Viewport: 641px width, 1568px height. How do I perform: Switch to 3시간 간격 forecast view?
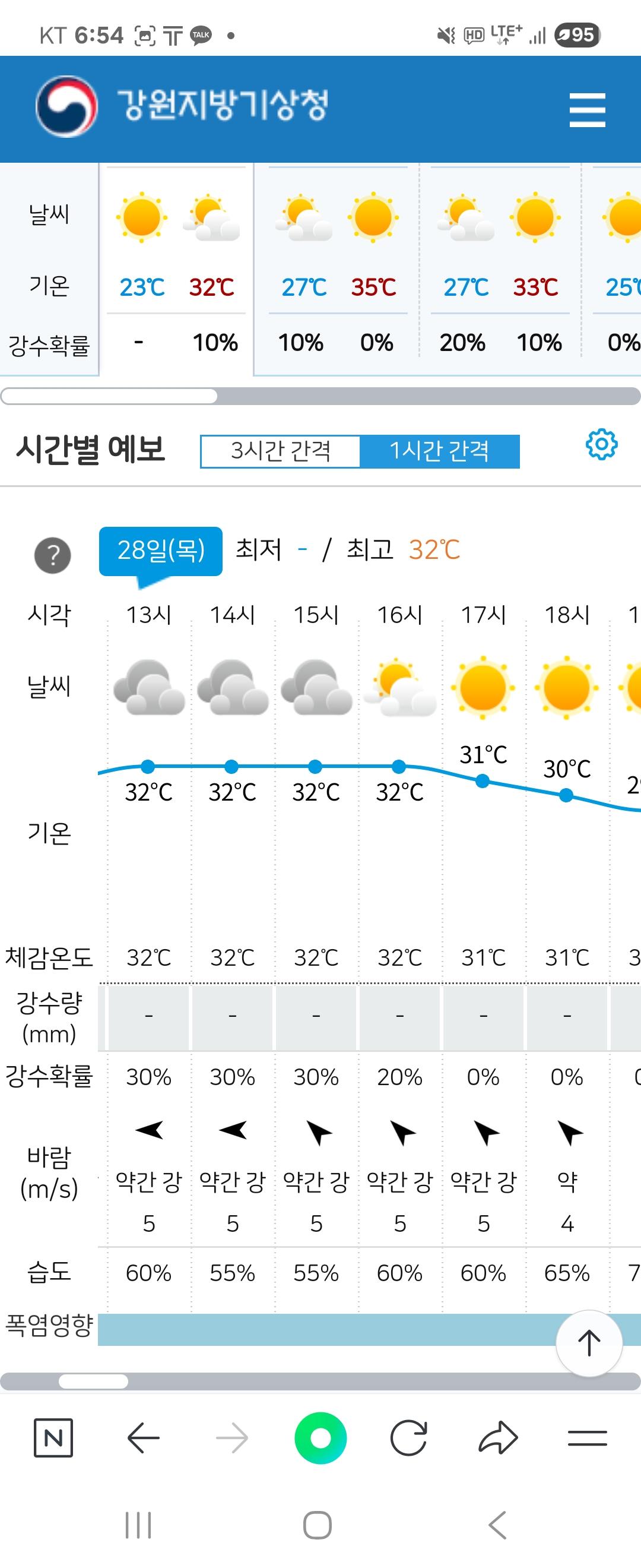tap(280, 451)
